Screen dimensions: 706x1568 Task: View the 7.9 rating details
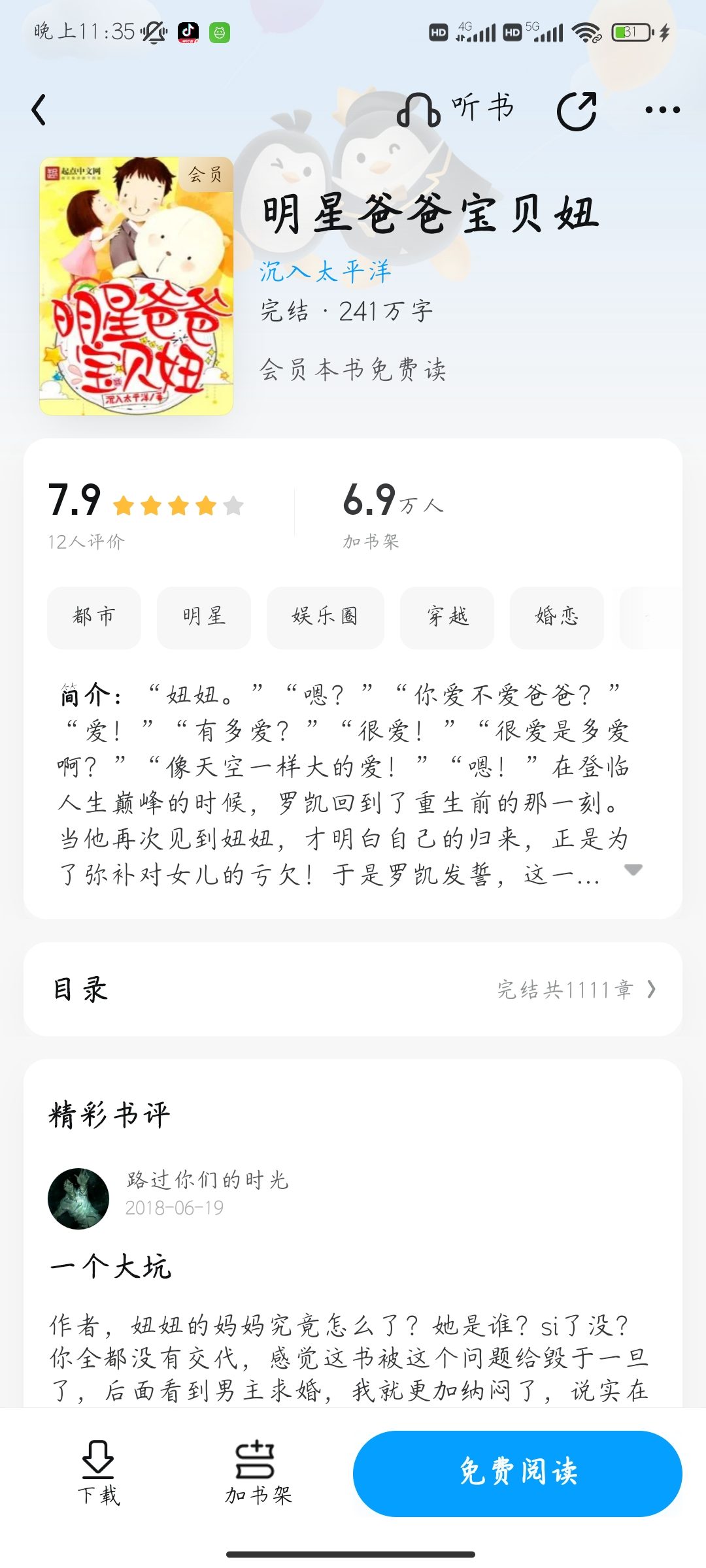pos(145,515)
